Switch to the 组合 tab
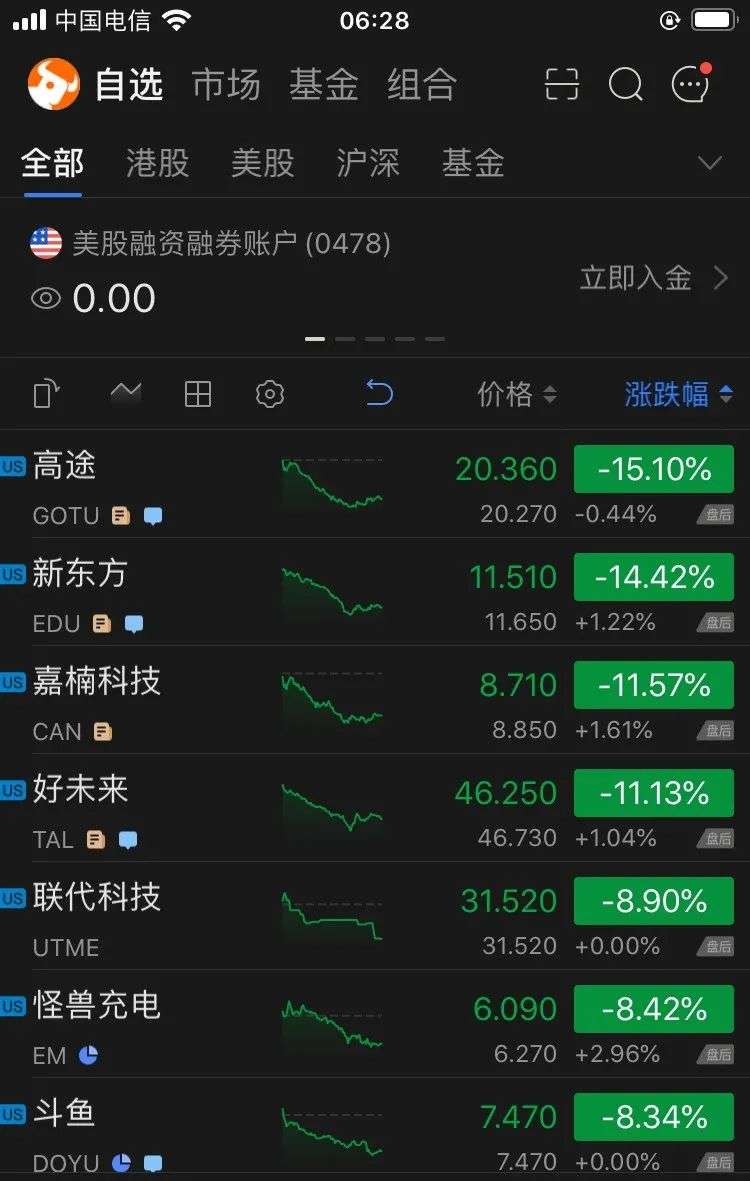 coord(421,85)
